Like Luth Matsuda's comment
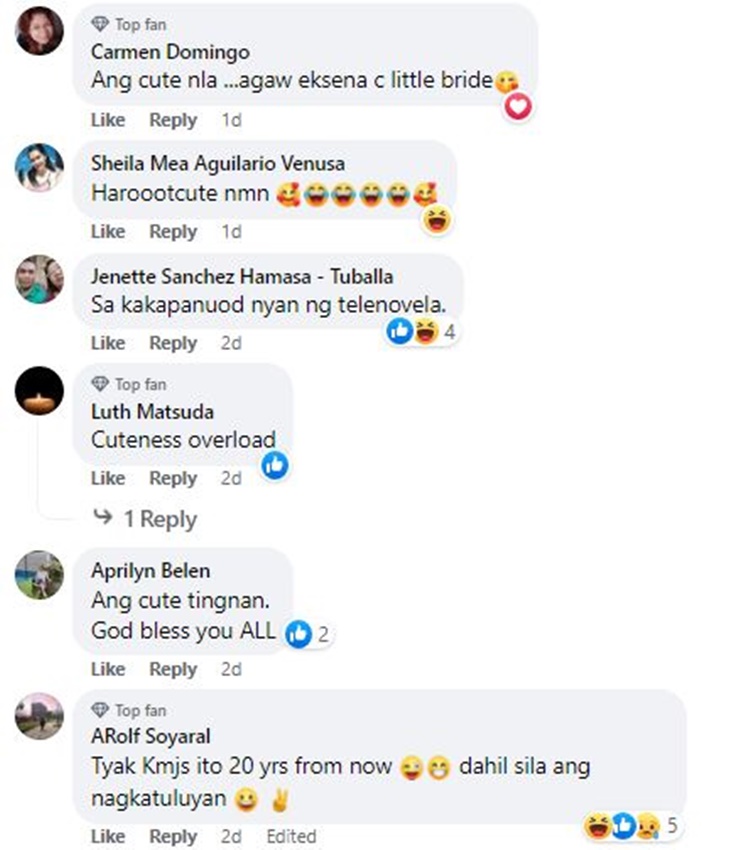Viewport: 750px width, 850px height. 108,479
